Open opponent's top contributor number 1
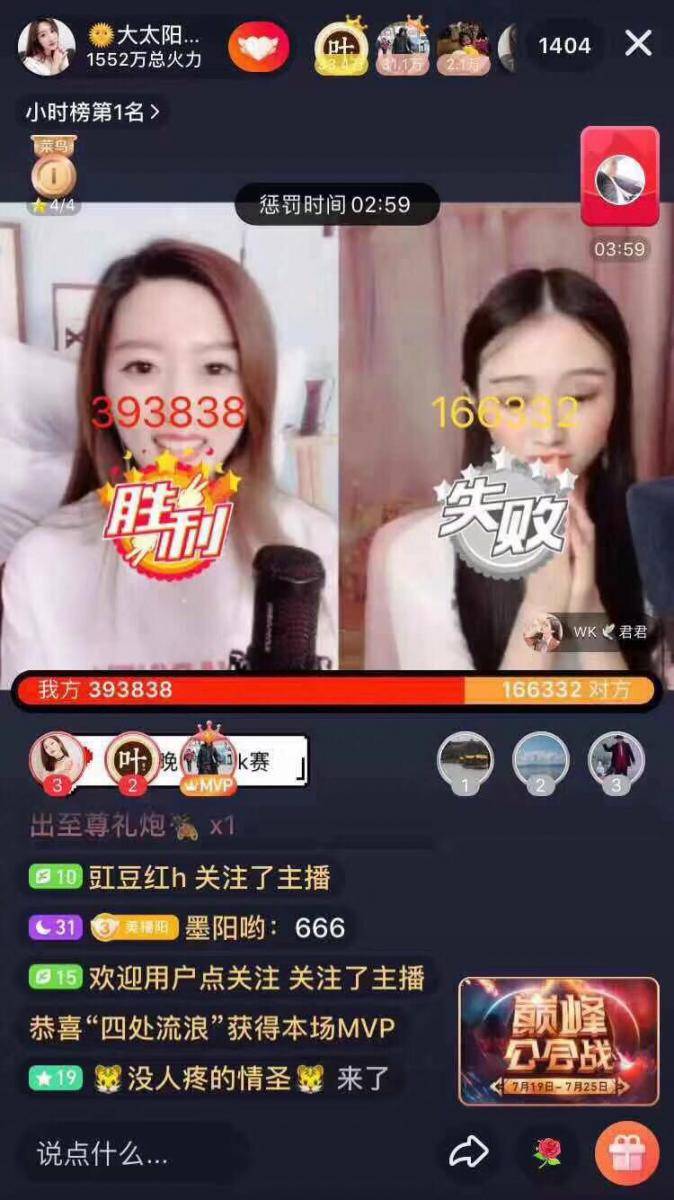Viewport: 674px width, 1200px height. coord(465,762)
